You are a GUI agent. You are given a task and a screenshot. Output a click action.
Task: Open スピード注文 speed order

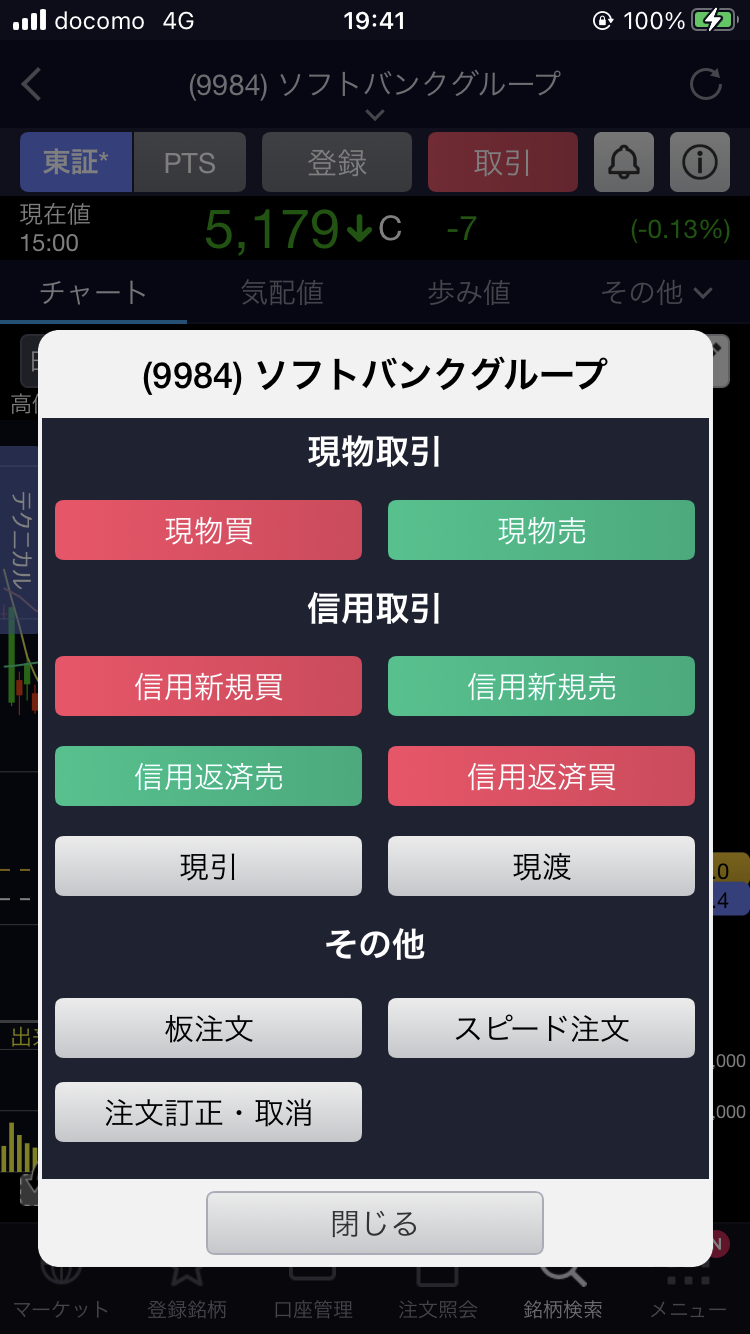[x=541, y=1028]
